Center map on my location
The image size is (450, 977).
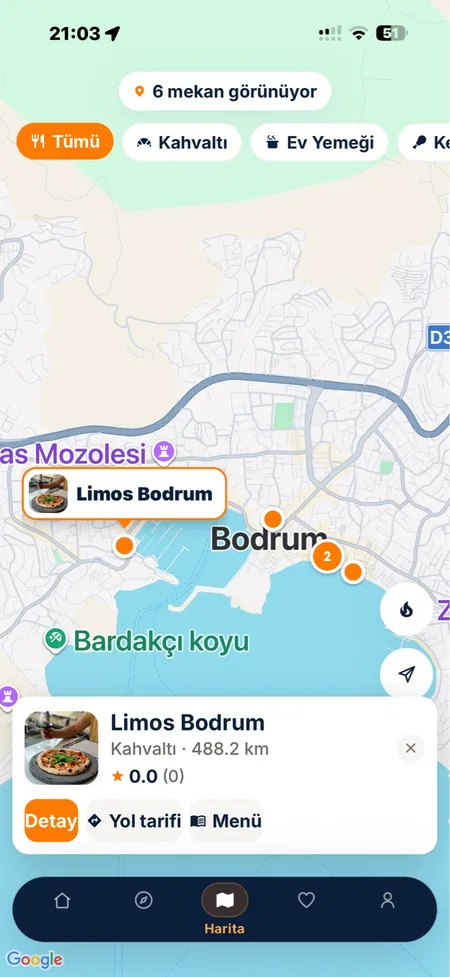coord(406,674)
